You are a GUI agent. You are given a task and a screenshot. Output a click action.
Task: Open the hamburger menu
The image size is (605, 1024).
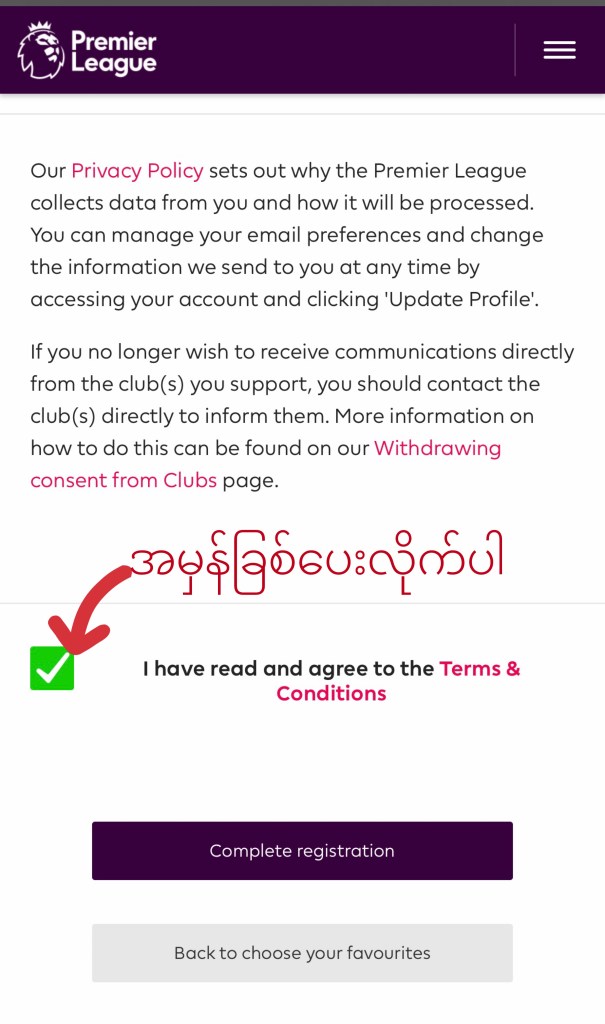(559, 50)
